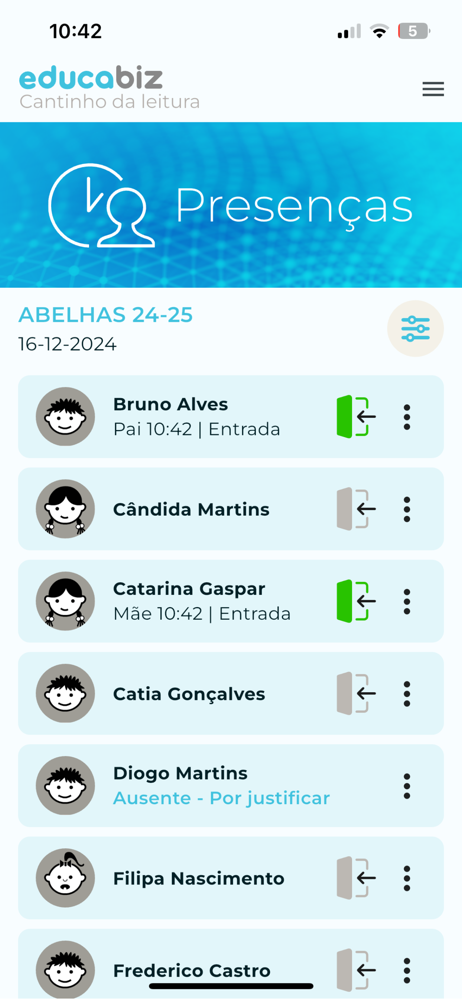This screenshot has height=1000, width=462.
Task: Tap the green entry icon for Bruno Alves
Action: coord(356,416)
